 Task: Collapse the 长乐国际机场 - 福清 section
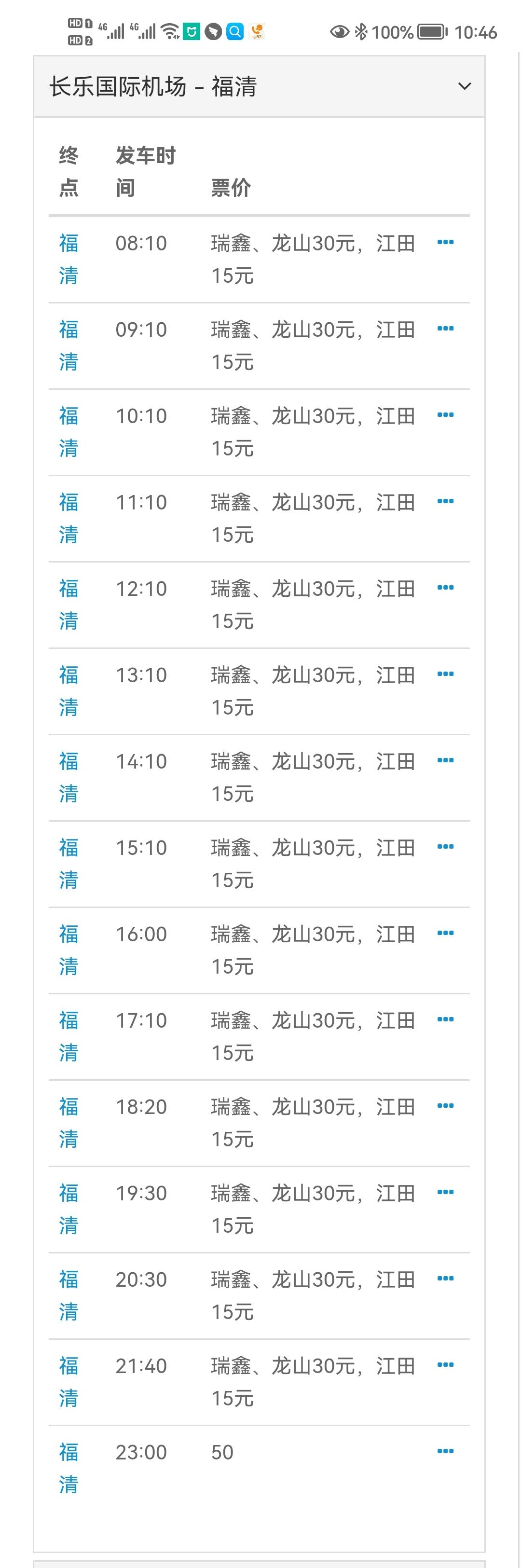pyautogui.click(x=464, y=86)
